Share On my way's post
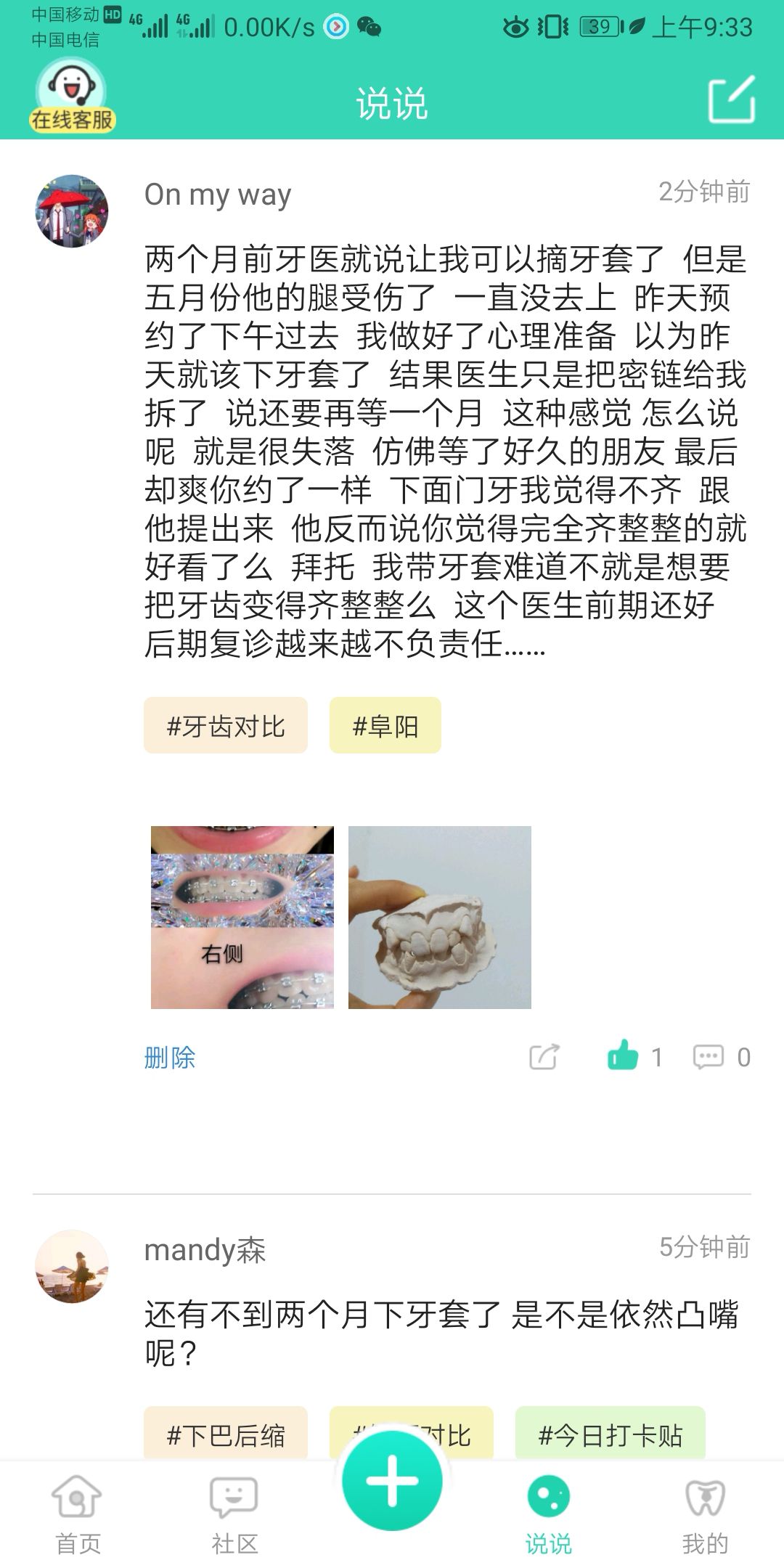The height and width of the screenshot is (1568, 784). [544, 1057]
